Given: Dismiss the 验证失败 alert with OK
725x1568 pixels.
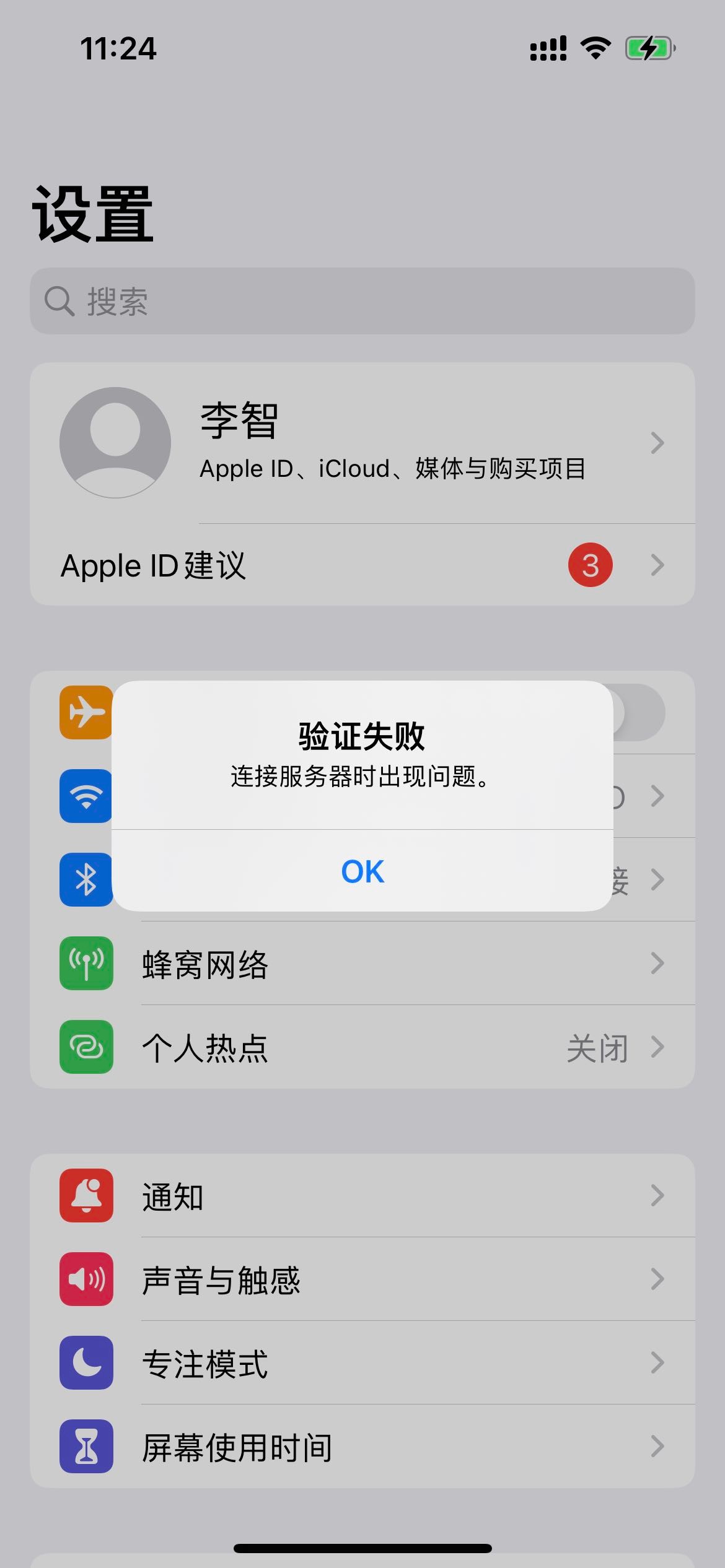Looking at the screenshot, I should tap(362, 871).
